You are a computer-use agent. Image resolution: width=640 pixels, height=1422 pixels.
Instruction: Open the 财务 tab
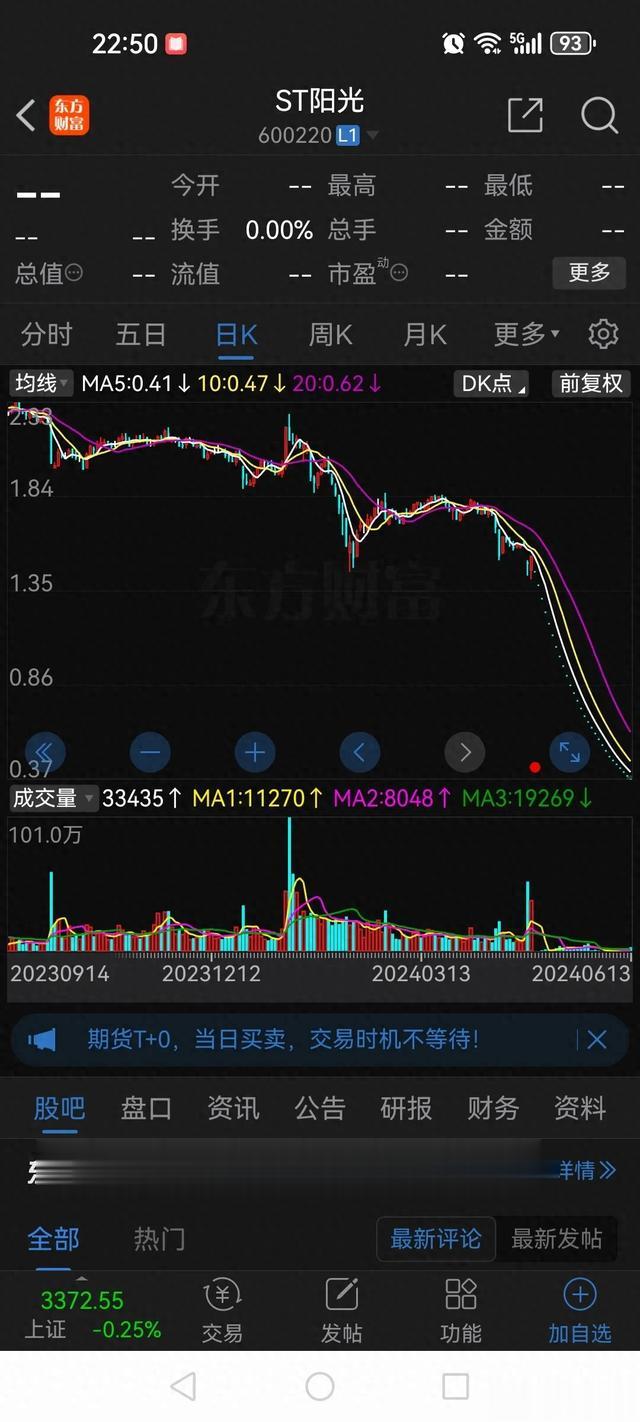[493, 1108]
